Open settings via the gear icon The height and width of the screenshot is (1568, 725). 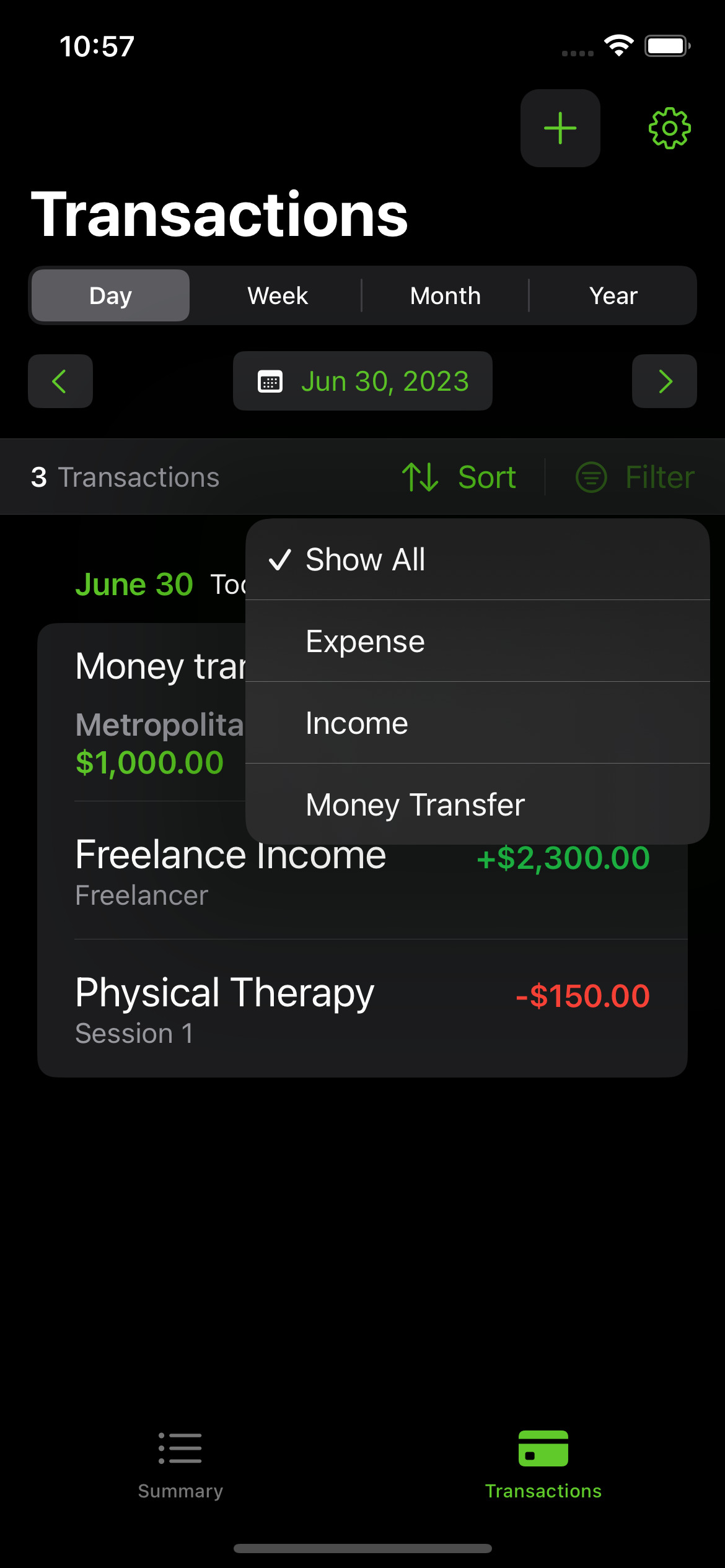click(670, 128)
